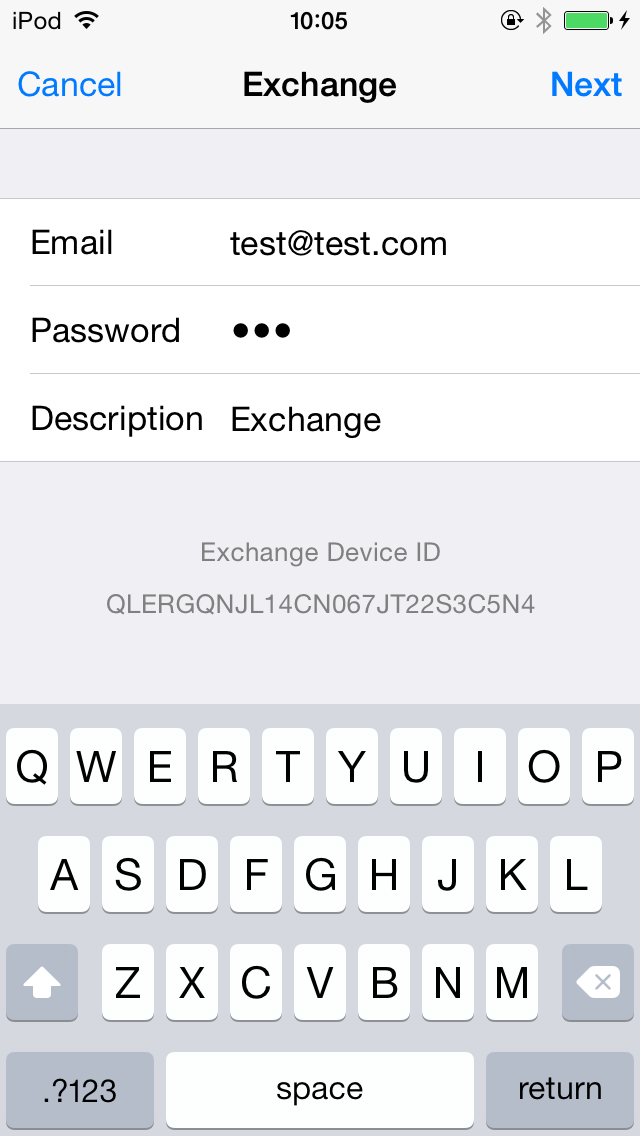Switch keyboard to numbers and symbols

(x=81, y=1089)
